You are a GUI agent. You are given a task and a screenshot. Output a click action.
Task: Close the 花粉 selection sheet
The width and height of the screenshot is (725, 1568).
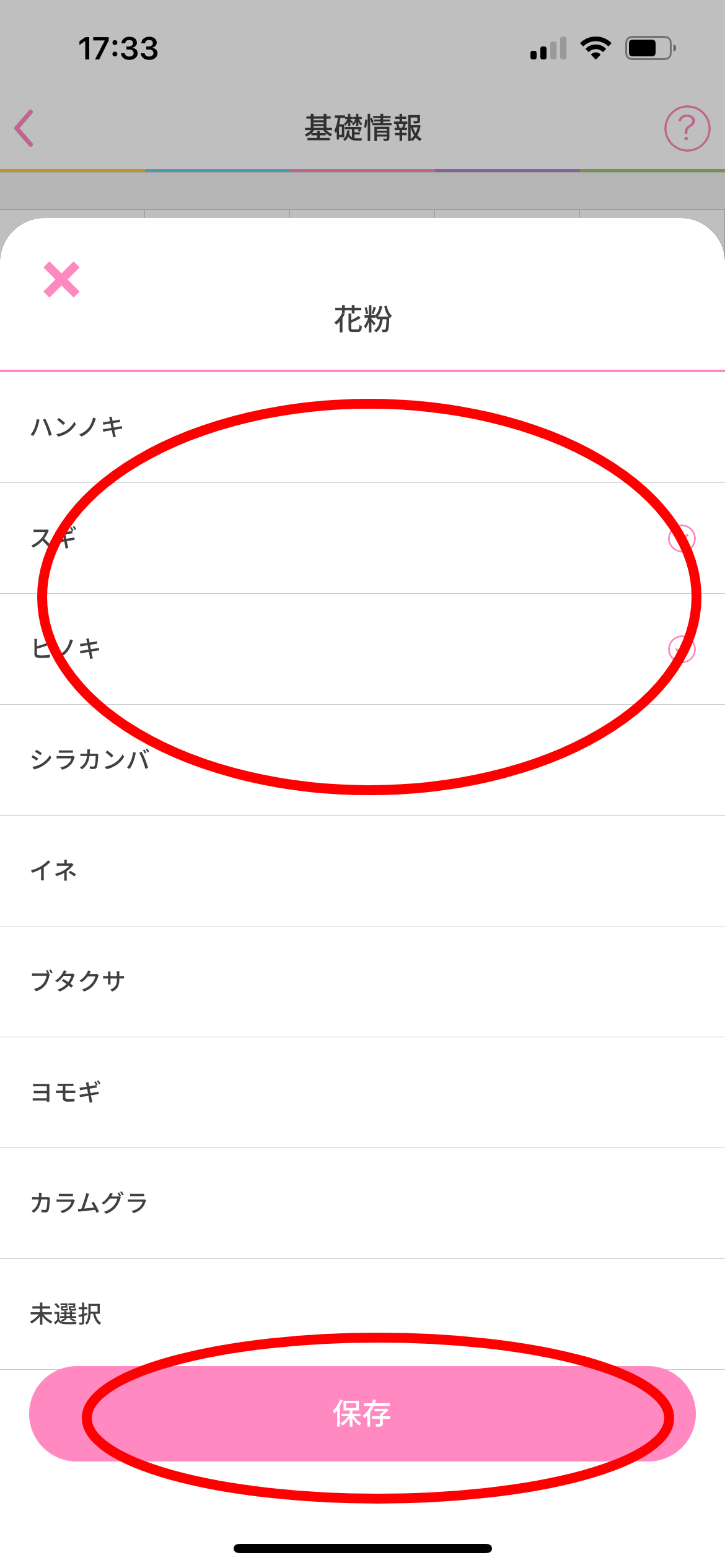click(x=61, y=279)
